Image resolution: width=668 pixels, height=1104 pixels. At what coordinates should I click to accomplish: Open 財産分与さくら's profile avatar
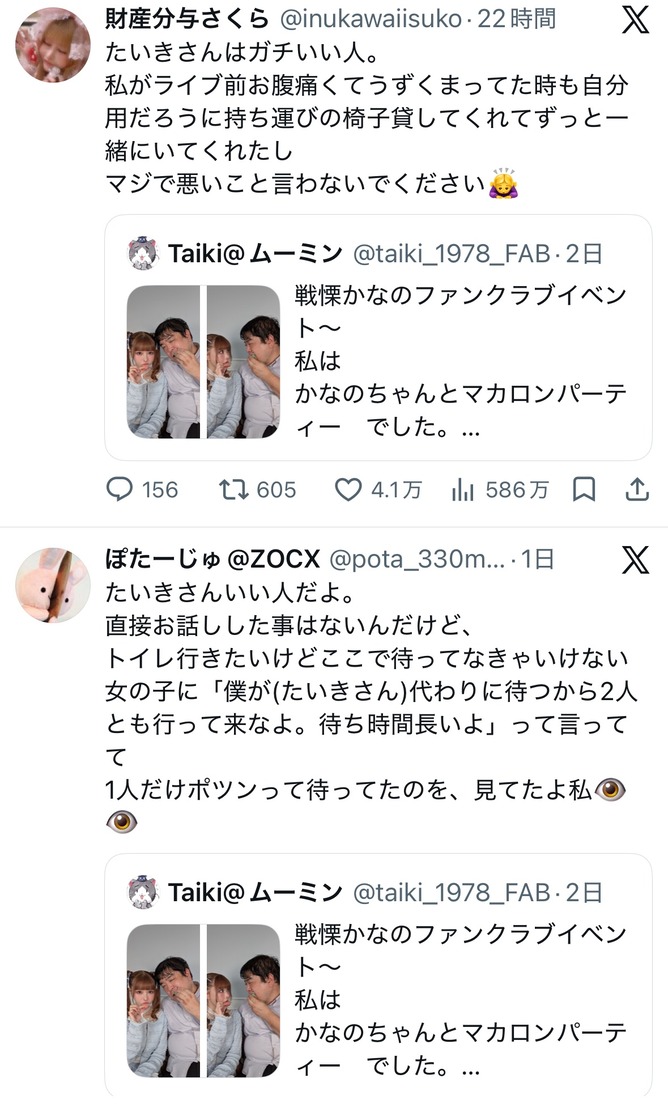click(x=53, y=46)
